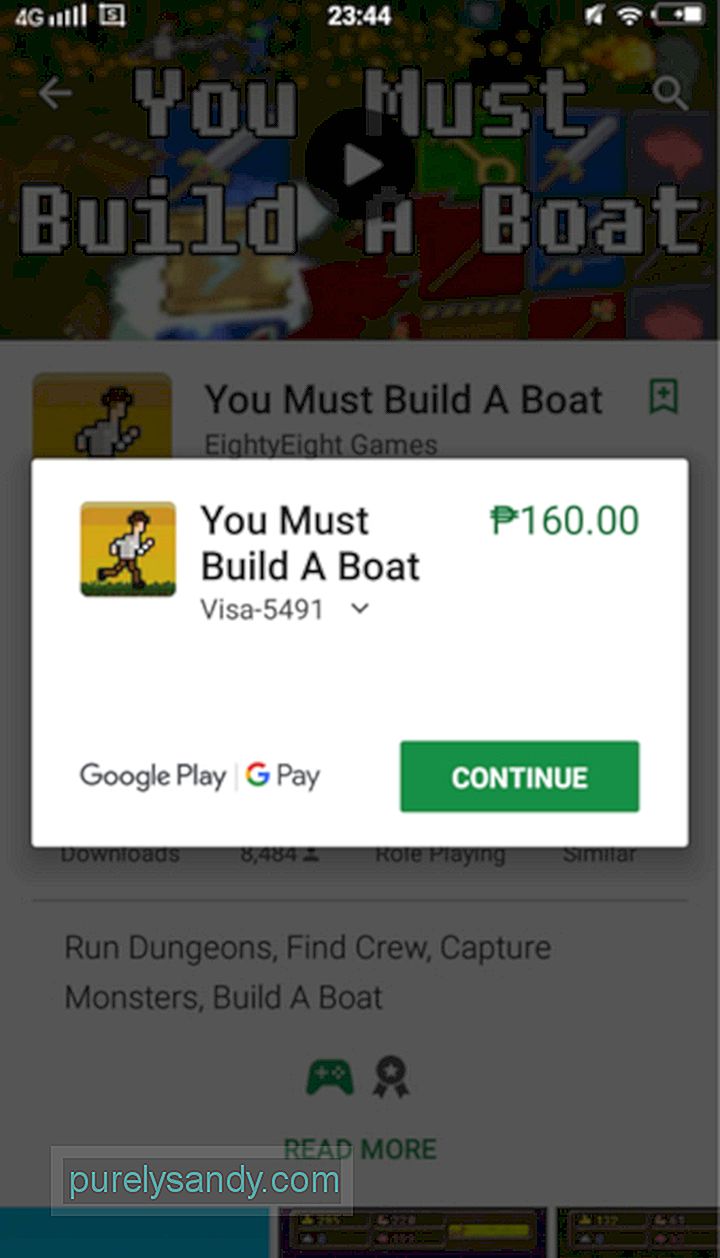The height and width of the screenshot is (1258, 720).
Task: Expand the Visa-5491 payment method dropdown
Action: 360,609
